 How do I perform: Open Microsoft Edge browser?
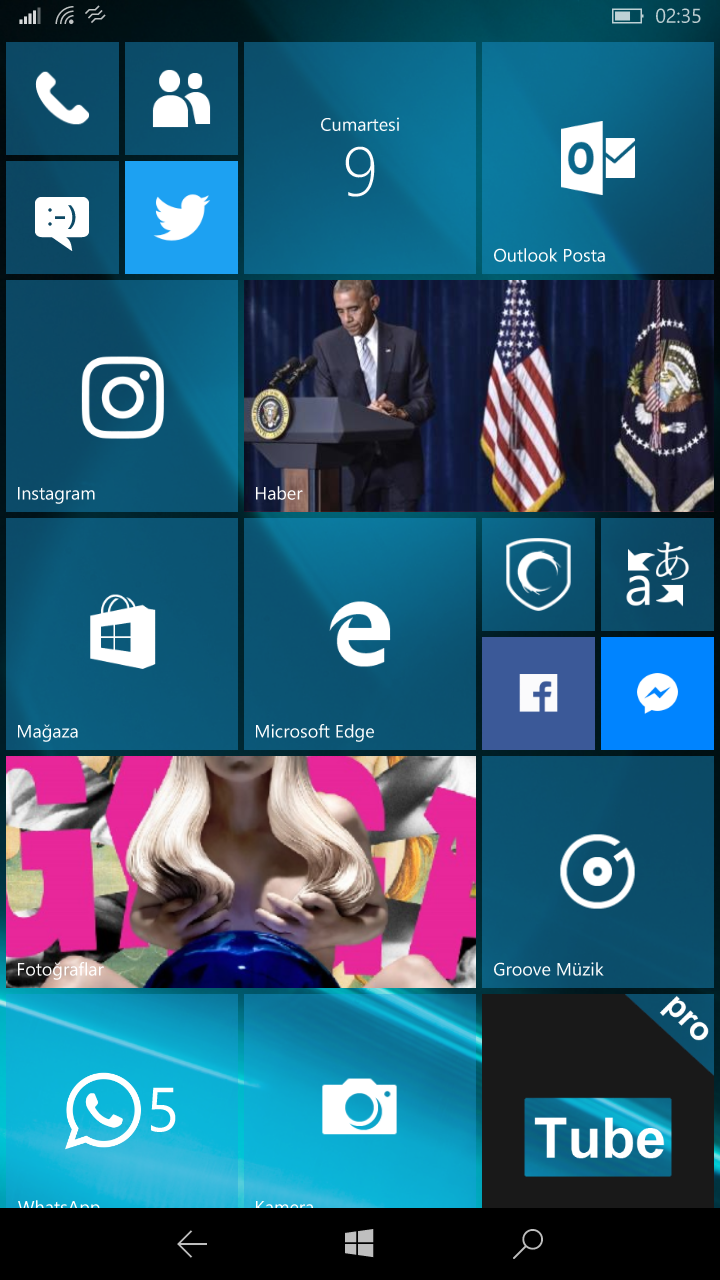pos(360,634)
